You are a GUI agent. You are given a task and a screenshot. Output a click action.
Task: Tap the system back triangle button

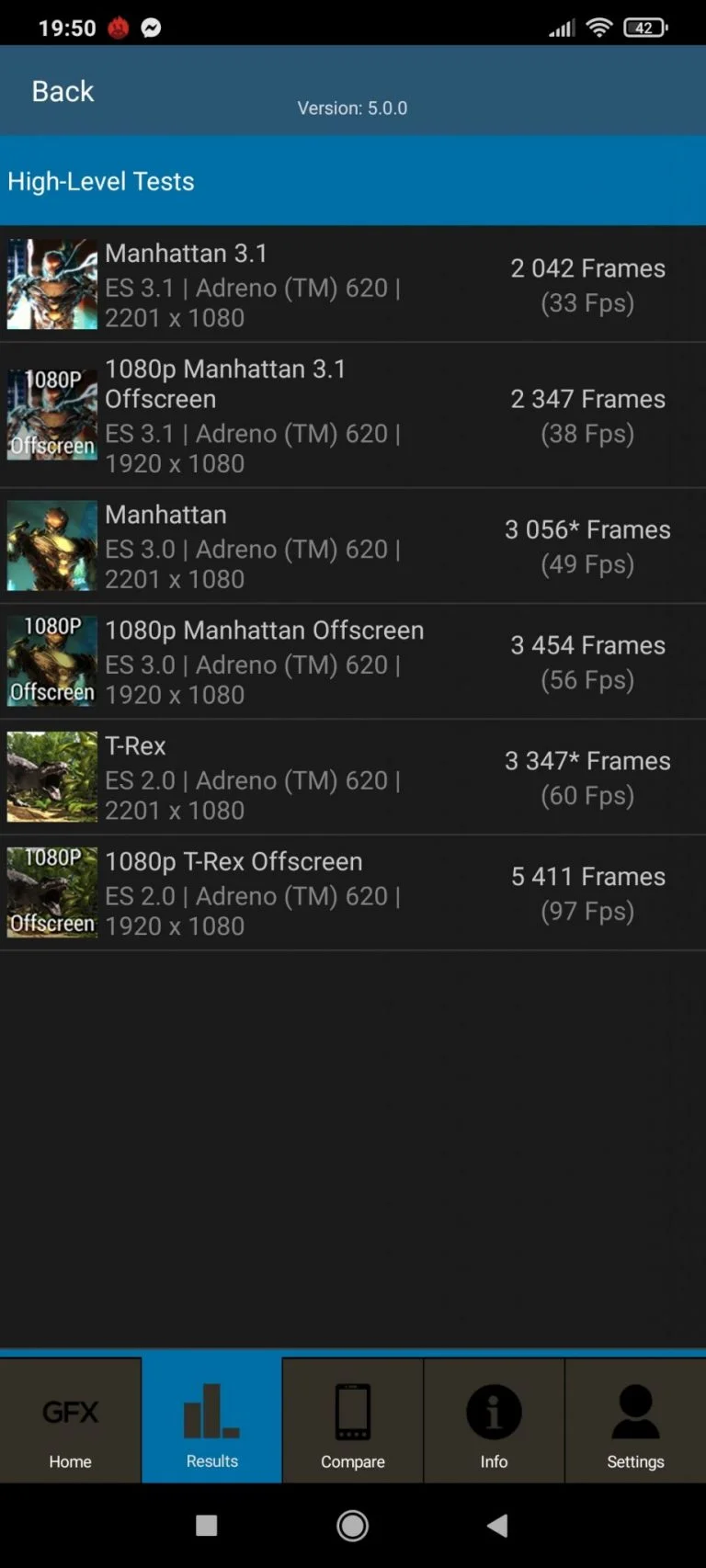click(x=497, y=1526)
